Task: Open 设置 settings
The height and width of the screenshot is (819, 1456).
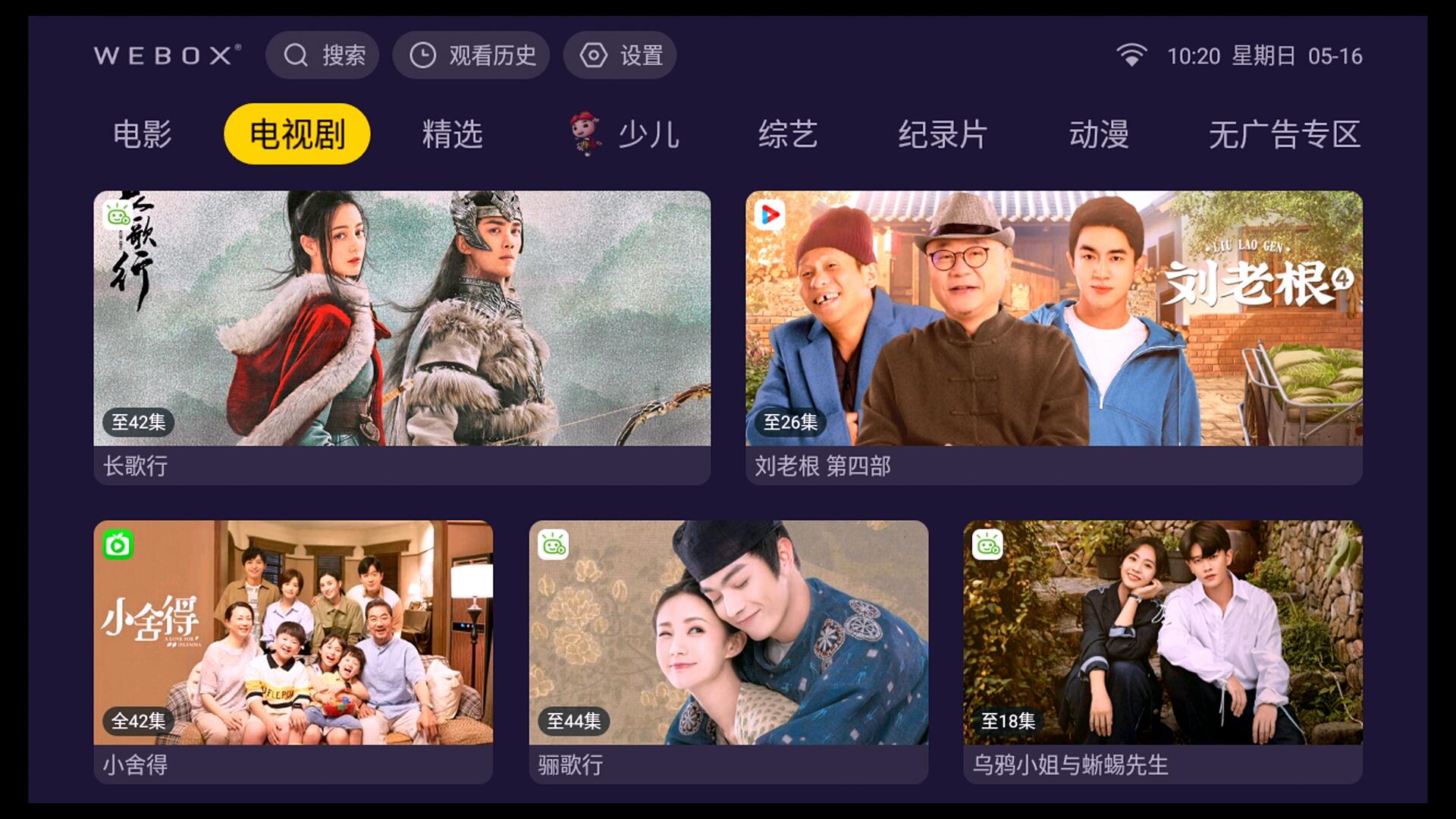Action: (x=620, y=55)
